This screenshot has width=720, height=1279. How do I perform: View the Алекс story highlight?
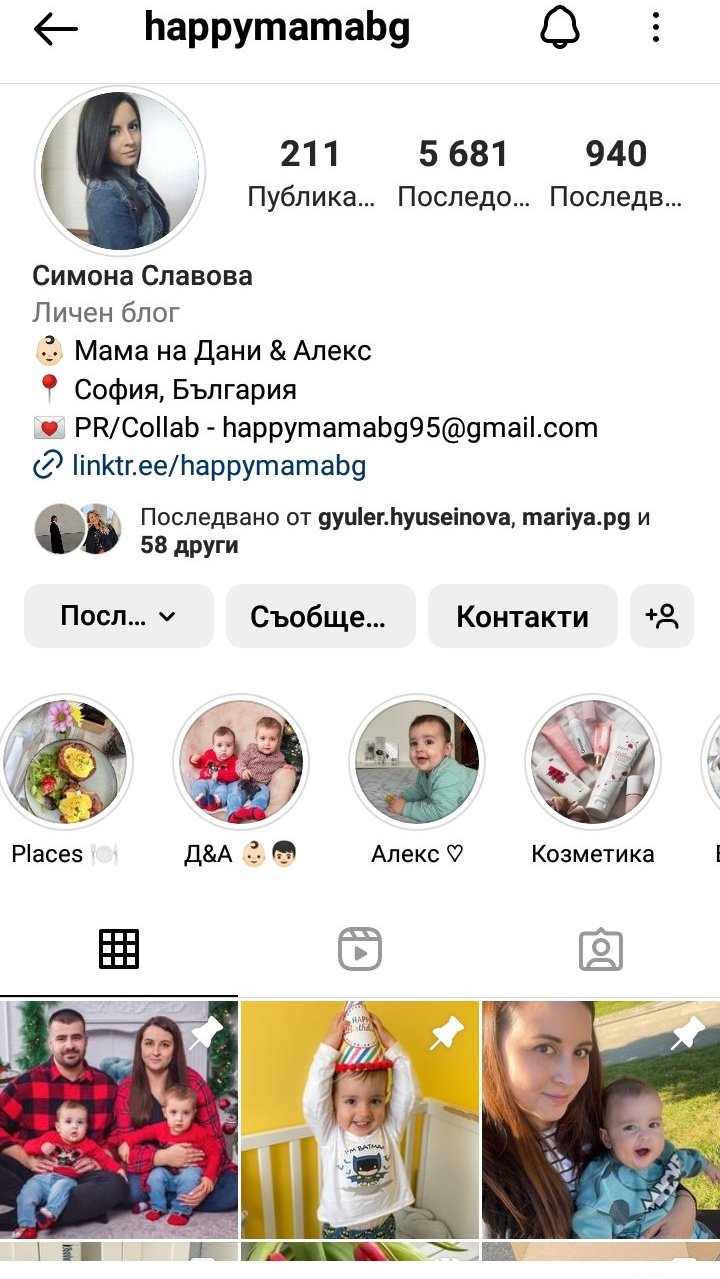tap(417, 762)
